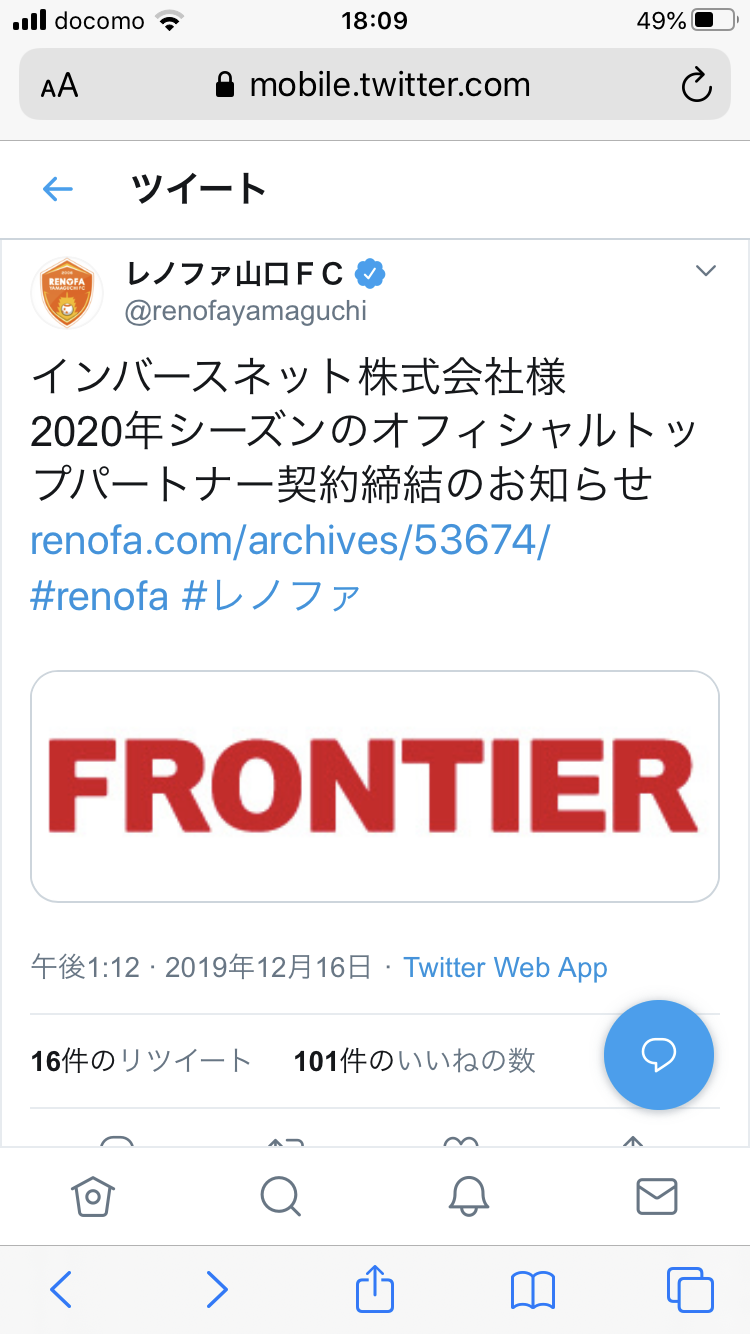This screenshot has width=750, height=1334.
Task: View the 101件のいいねの数 list
Action: [414, 1061]
